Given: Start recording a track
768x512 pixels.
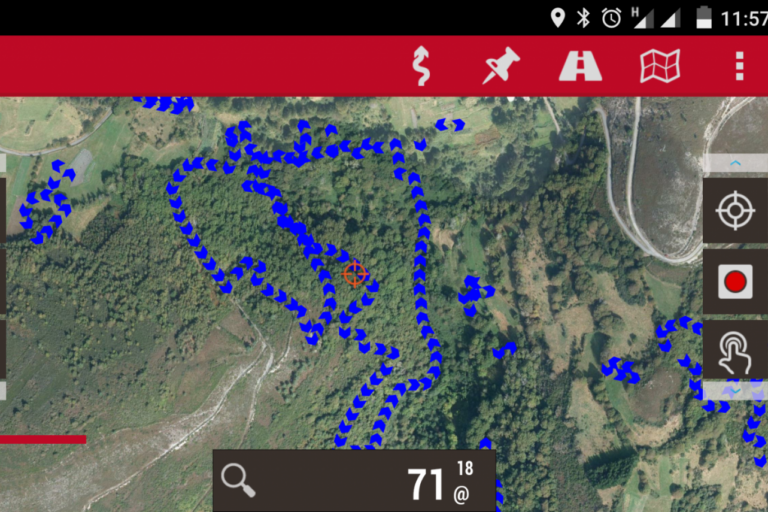Looking at the screenshot, I should coord(735,281).
